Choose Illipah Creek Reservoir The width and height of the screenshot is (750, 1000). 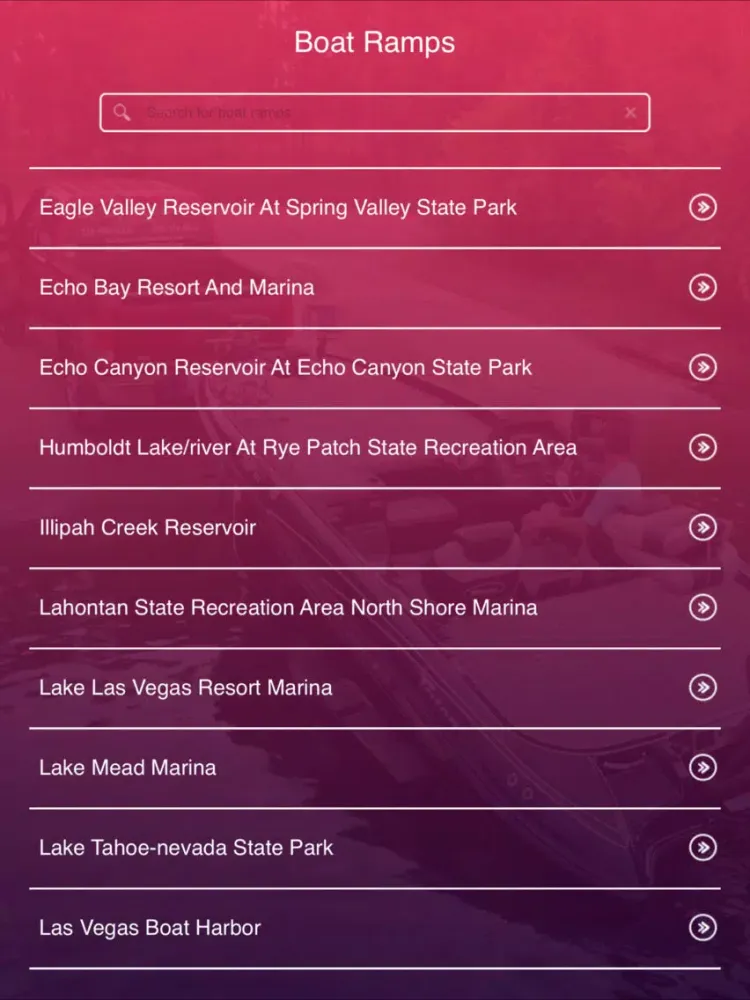click(374, 528)
